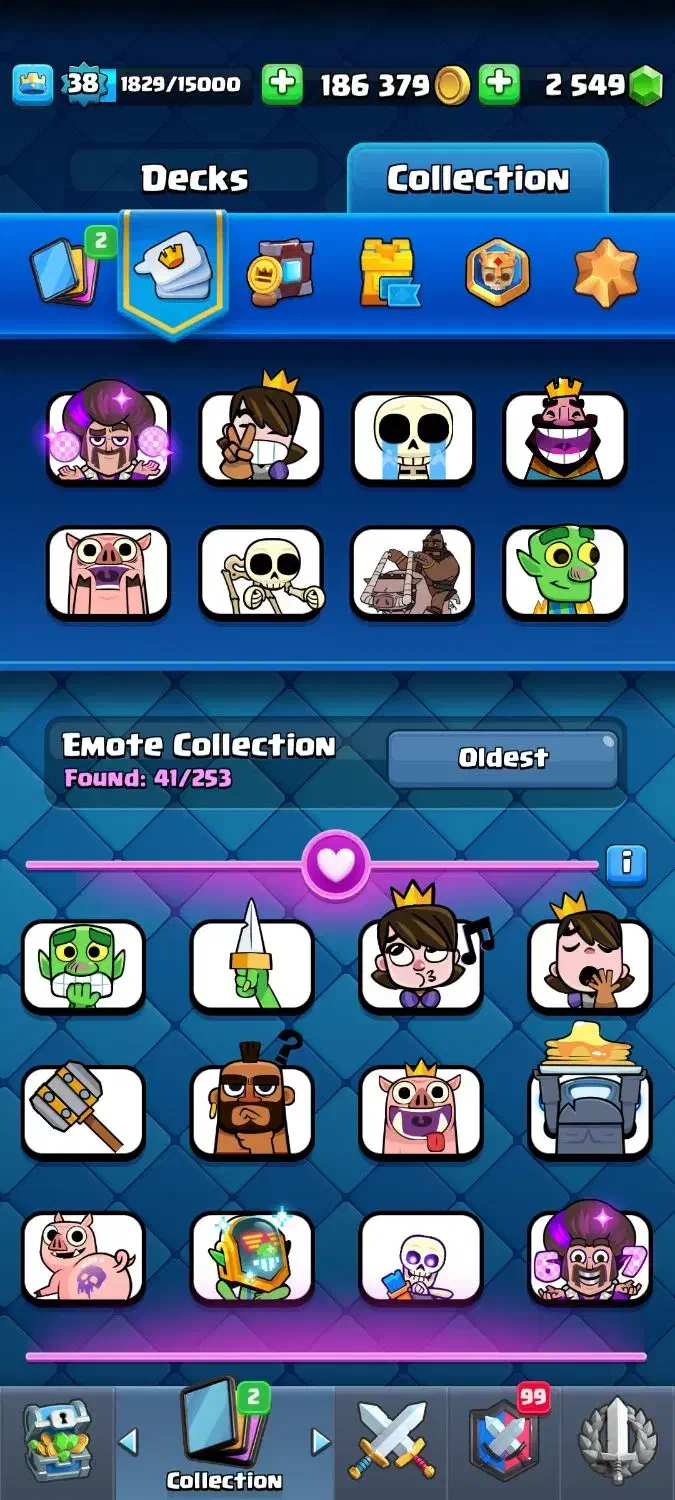This screenshot has height=1500, width=675.
Task: Go to the battle crossed swords tab
Action: pyautogui.click(x=392, y=1441)
